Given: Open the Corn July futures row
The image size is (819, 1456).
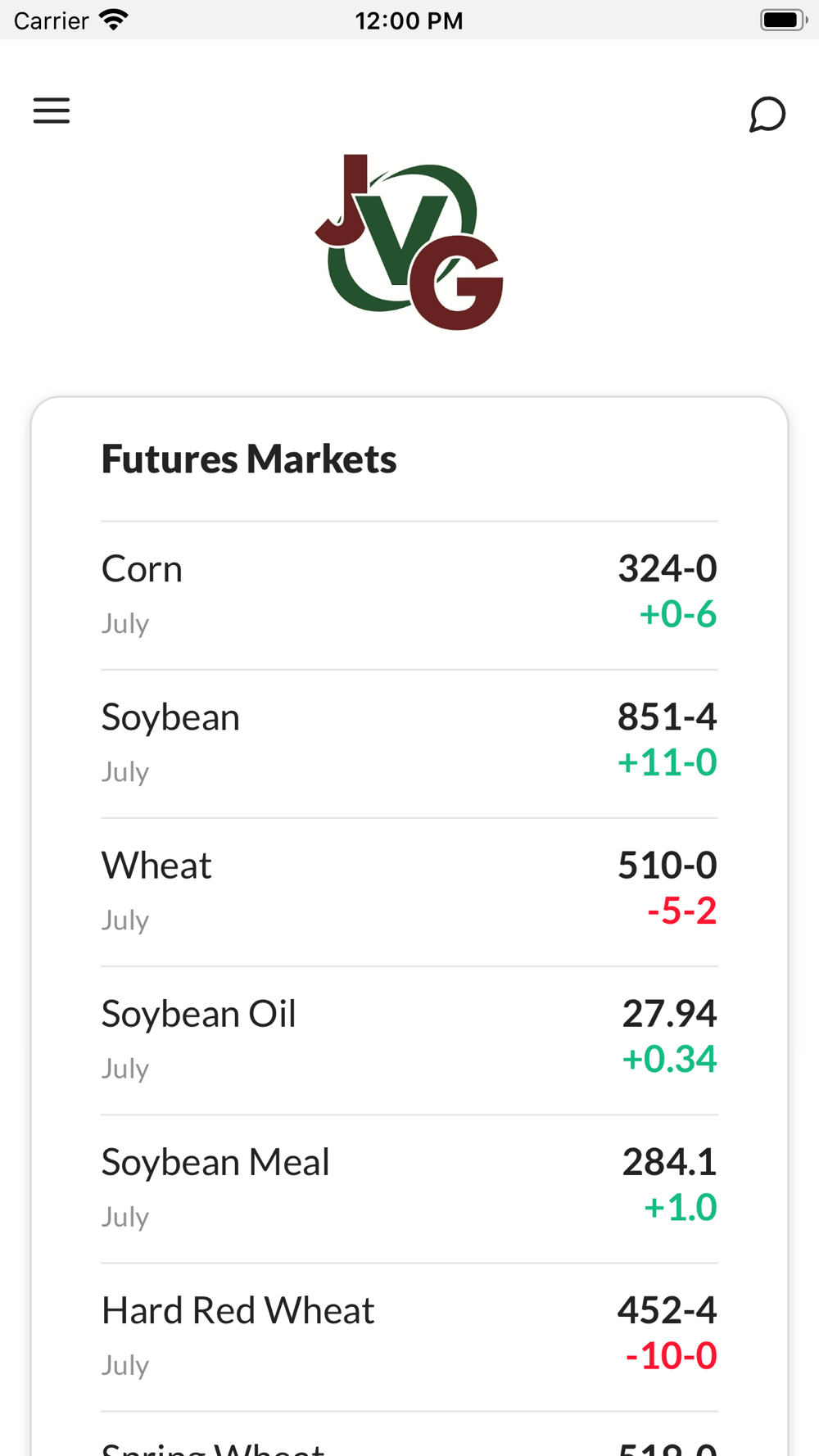Looking at the screenshot, I should [x=409, y=595].
